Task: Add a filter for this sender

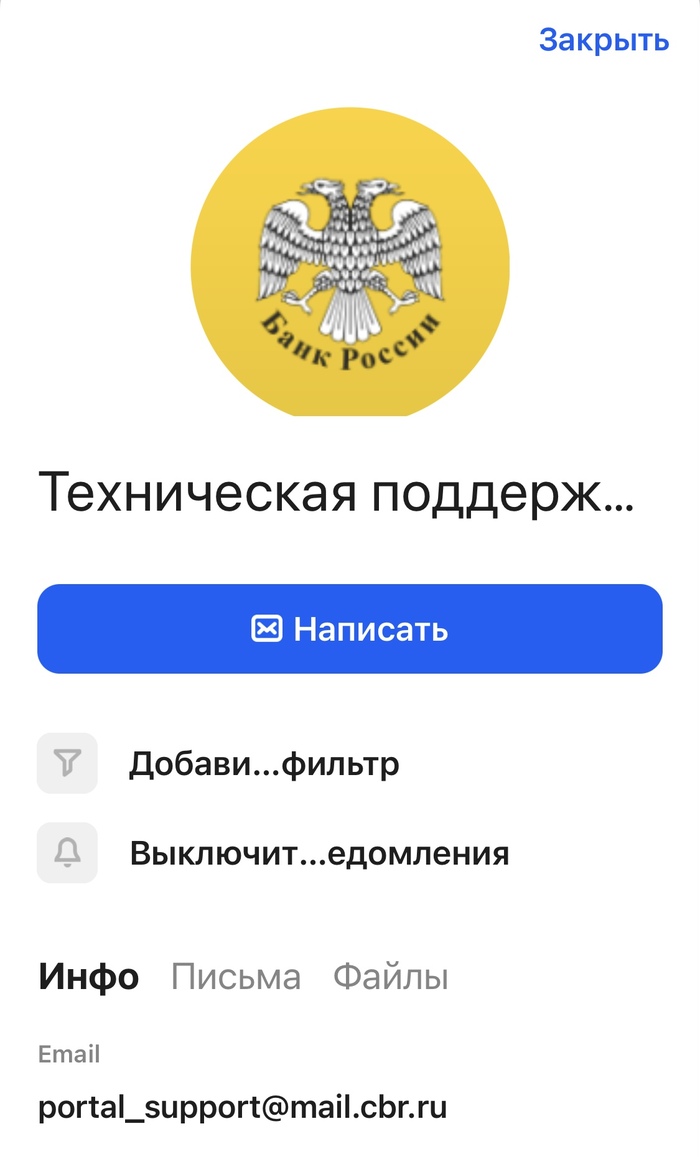Action: (x=263, y=764)
